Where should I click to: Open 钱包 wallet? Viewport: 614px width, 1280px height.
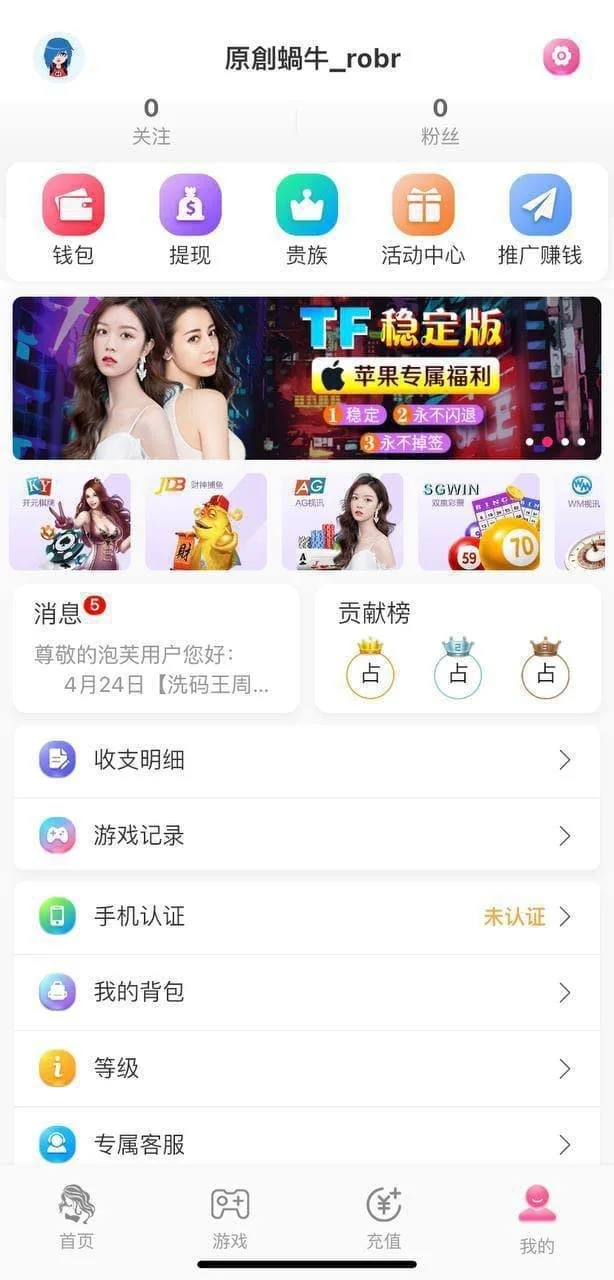pos(73,220)
